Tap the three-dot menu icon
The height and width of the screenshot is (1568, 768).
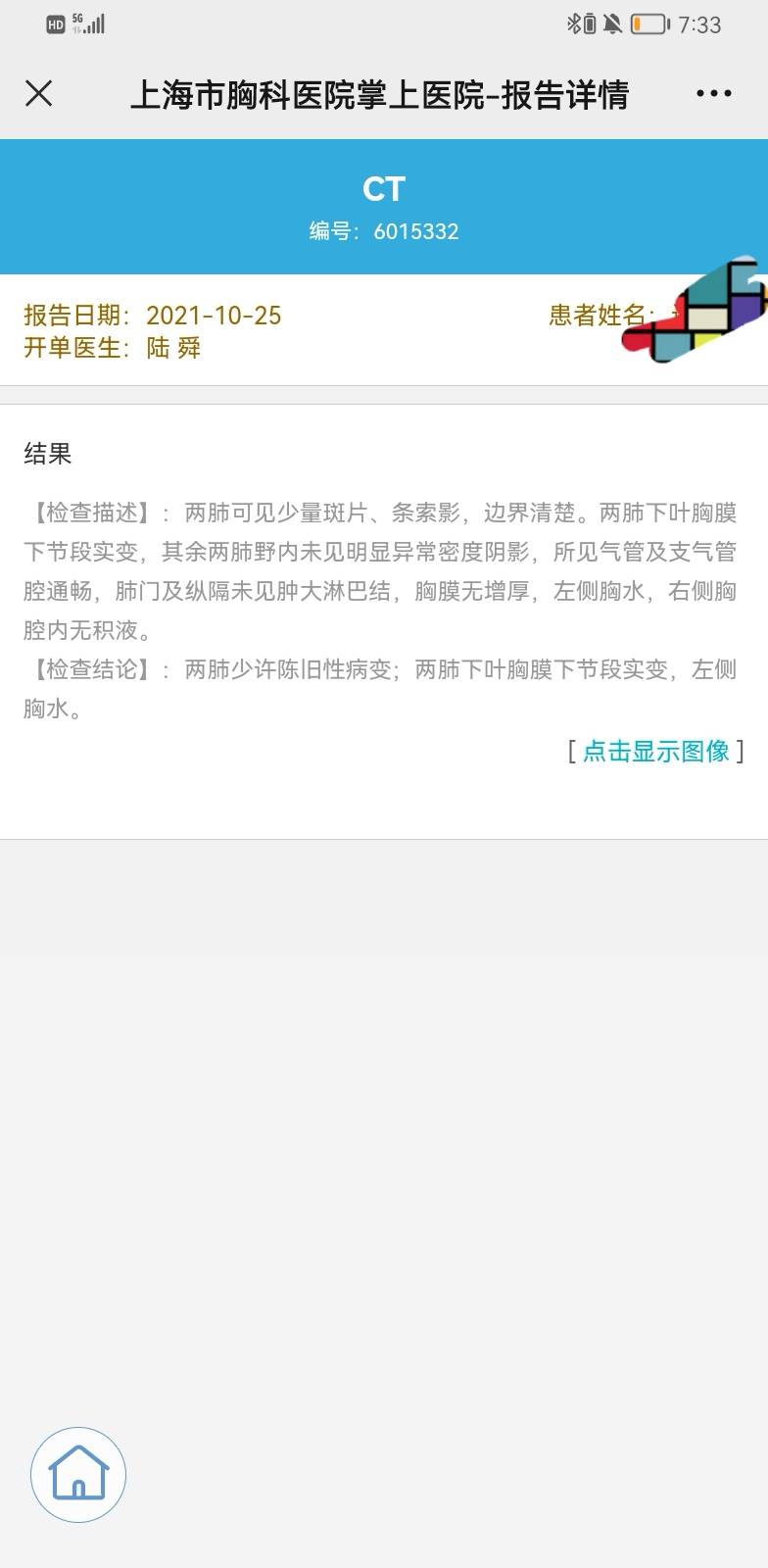click(713, 93)
